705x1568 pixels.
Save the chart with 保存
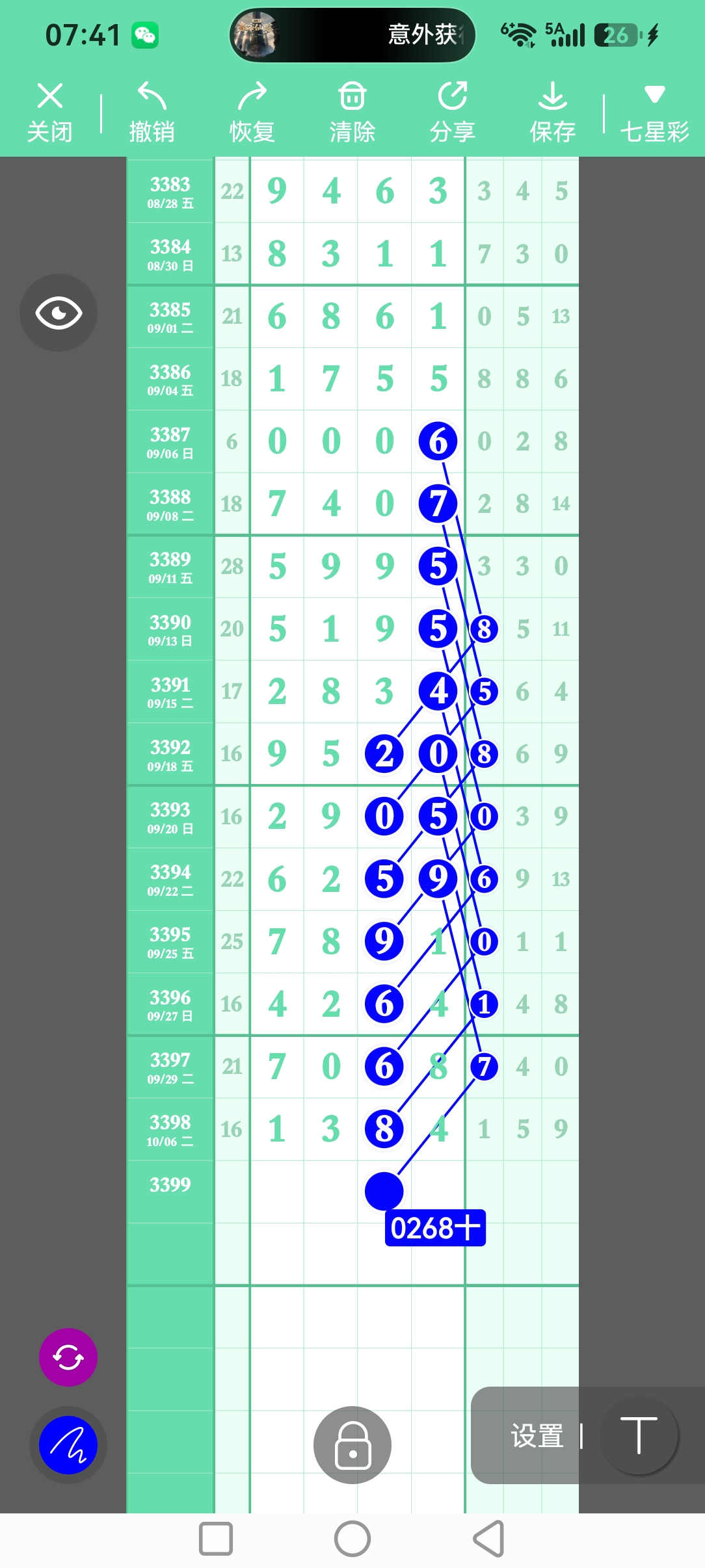coord(553,112)
